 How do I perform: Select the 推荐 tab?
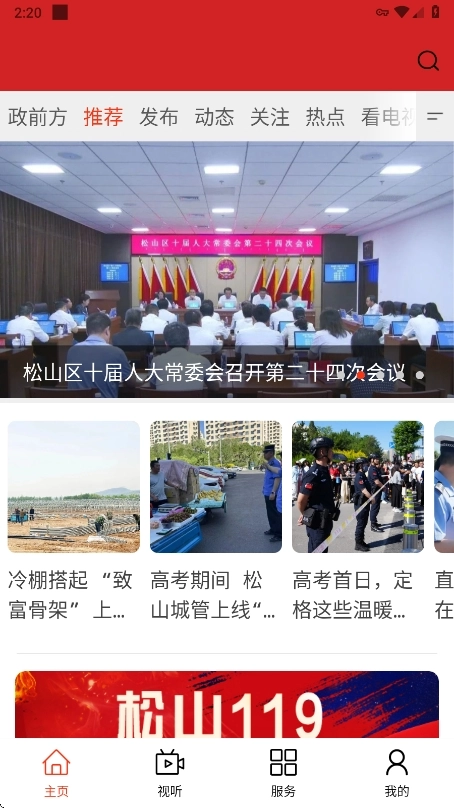click(103, 117)
